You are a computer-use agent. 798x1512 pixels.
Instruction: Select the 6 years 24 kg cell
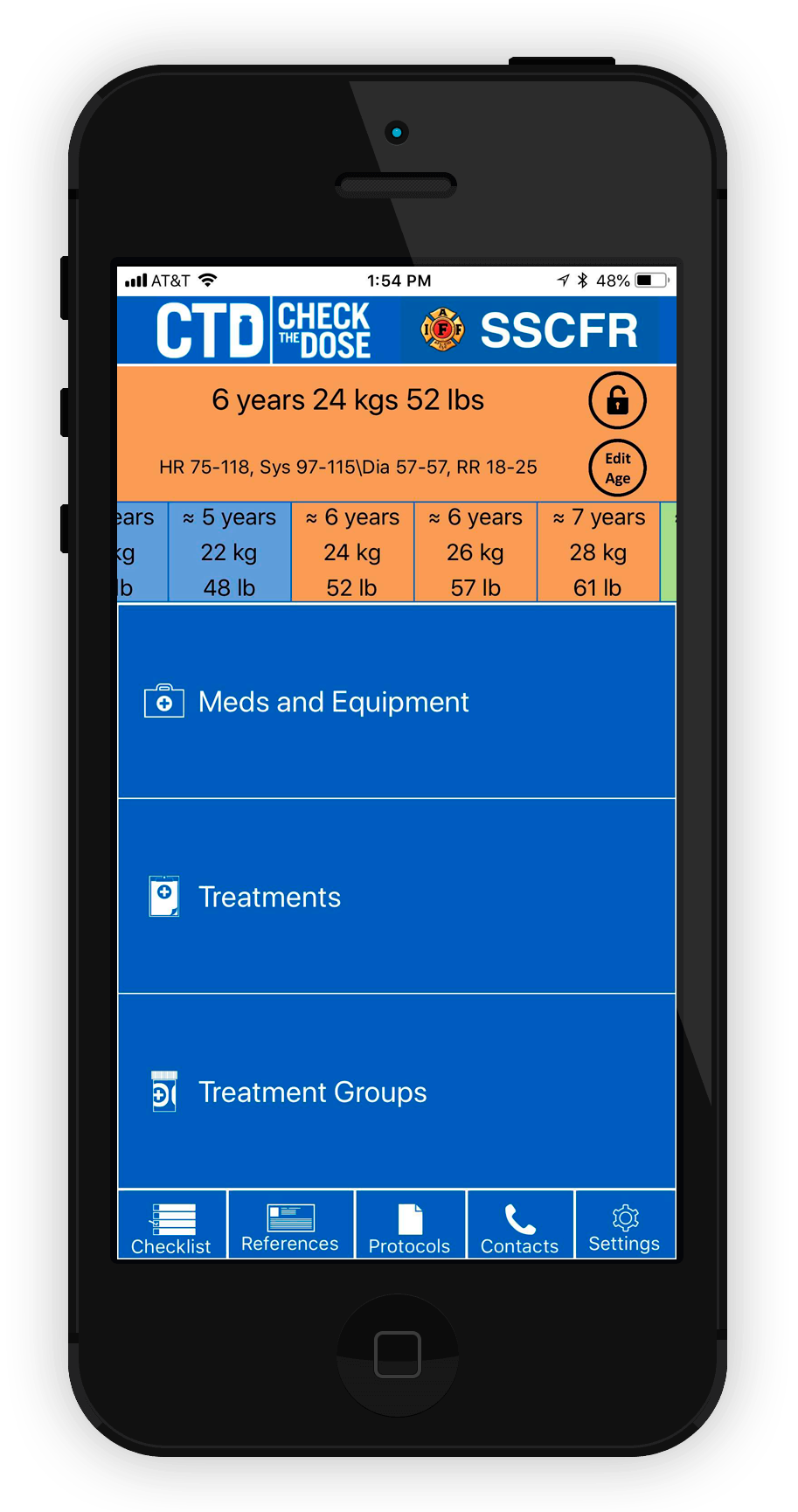coord(352,552)
